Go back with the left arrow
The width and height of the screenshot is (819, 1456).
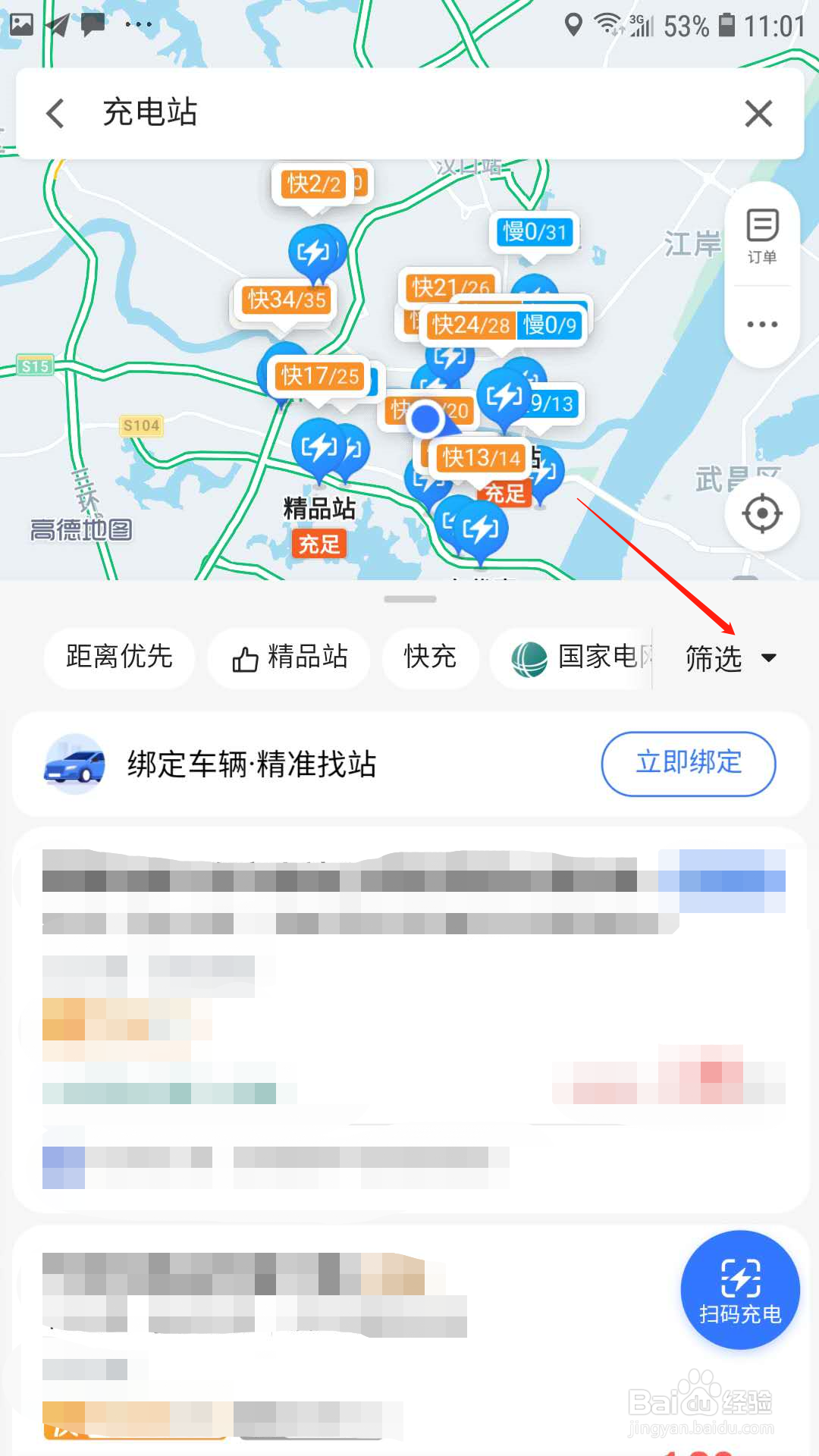[x=55, y=112]
